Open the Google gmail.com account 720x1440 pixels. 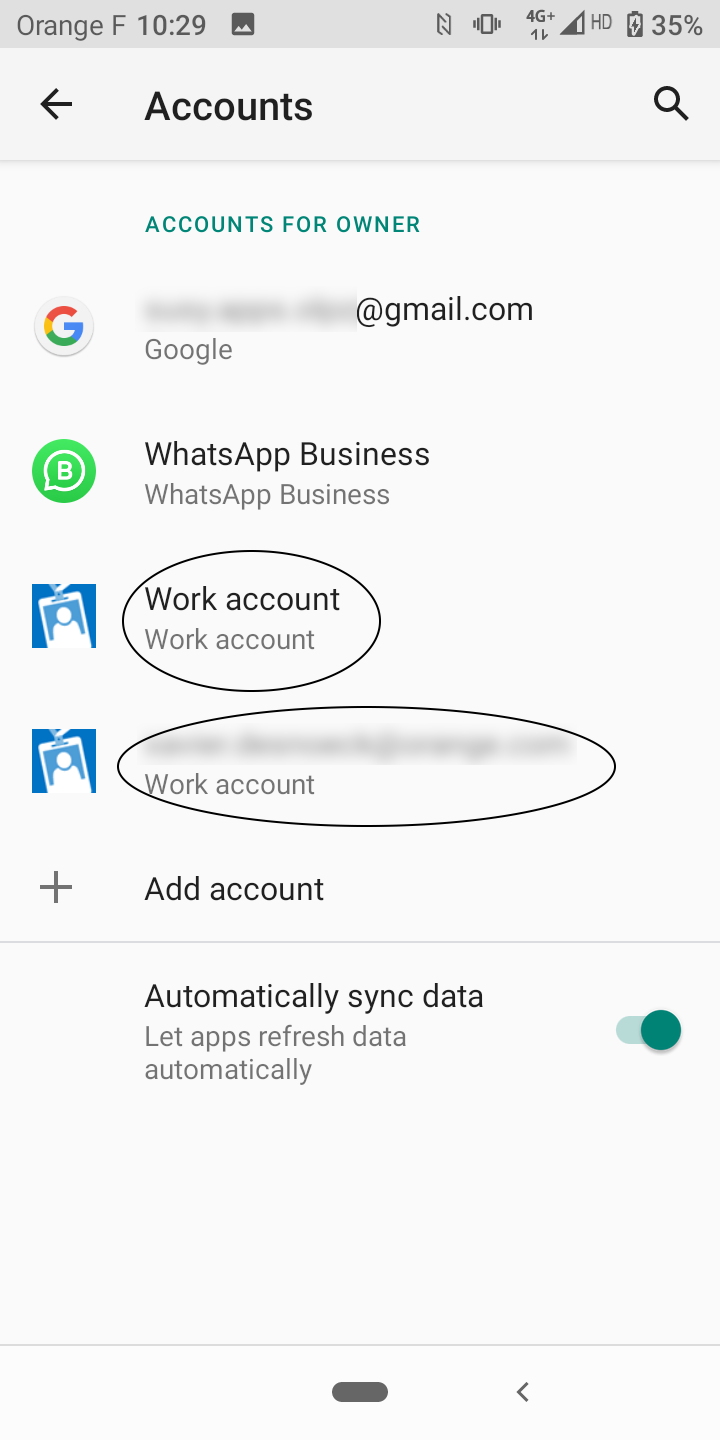(x=340, y=328)
